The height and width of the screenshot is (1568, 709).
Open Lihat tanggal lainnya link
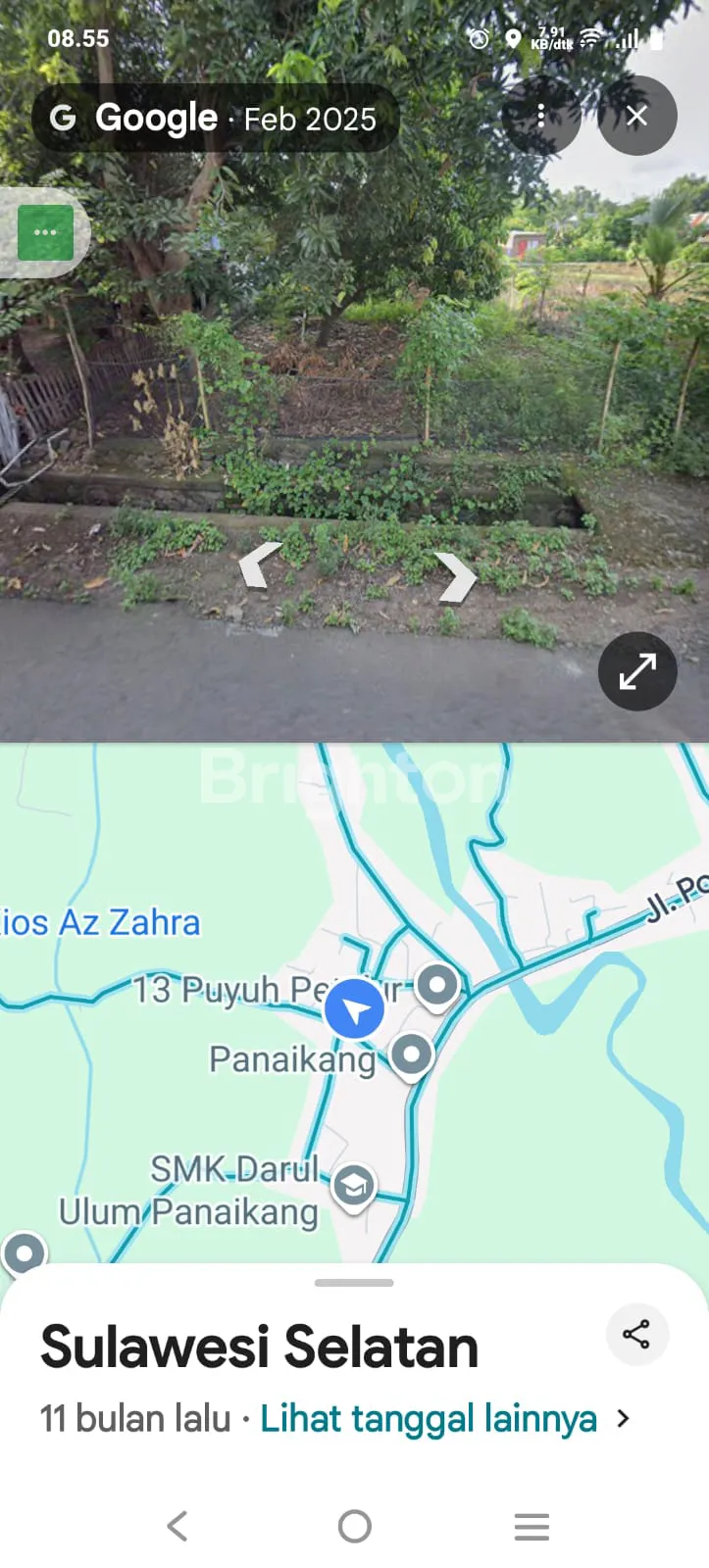tap(429, 1418)
